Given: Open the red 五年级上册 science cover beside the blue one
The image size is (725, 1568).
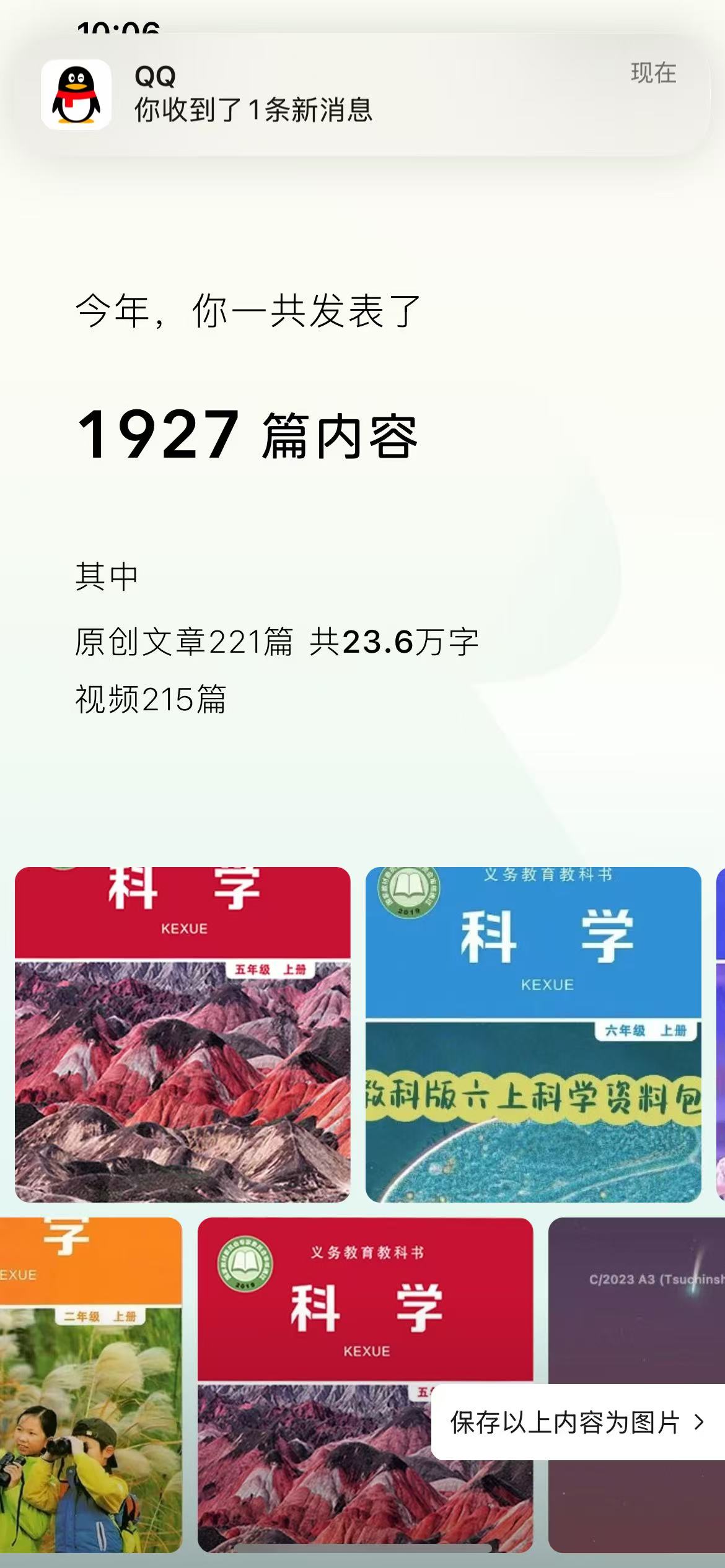Looking at the screenshot, I should [x=183, y=1034].
